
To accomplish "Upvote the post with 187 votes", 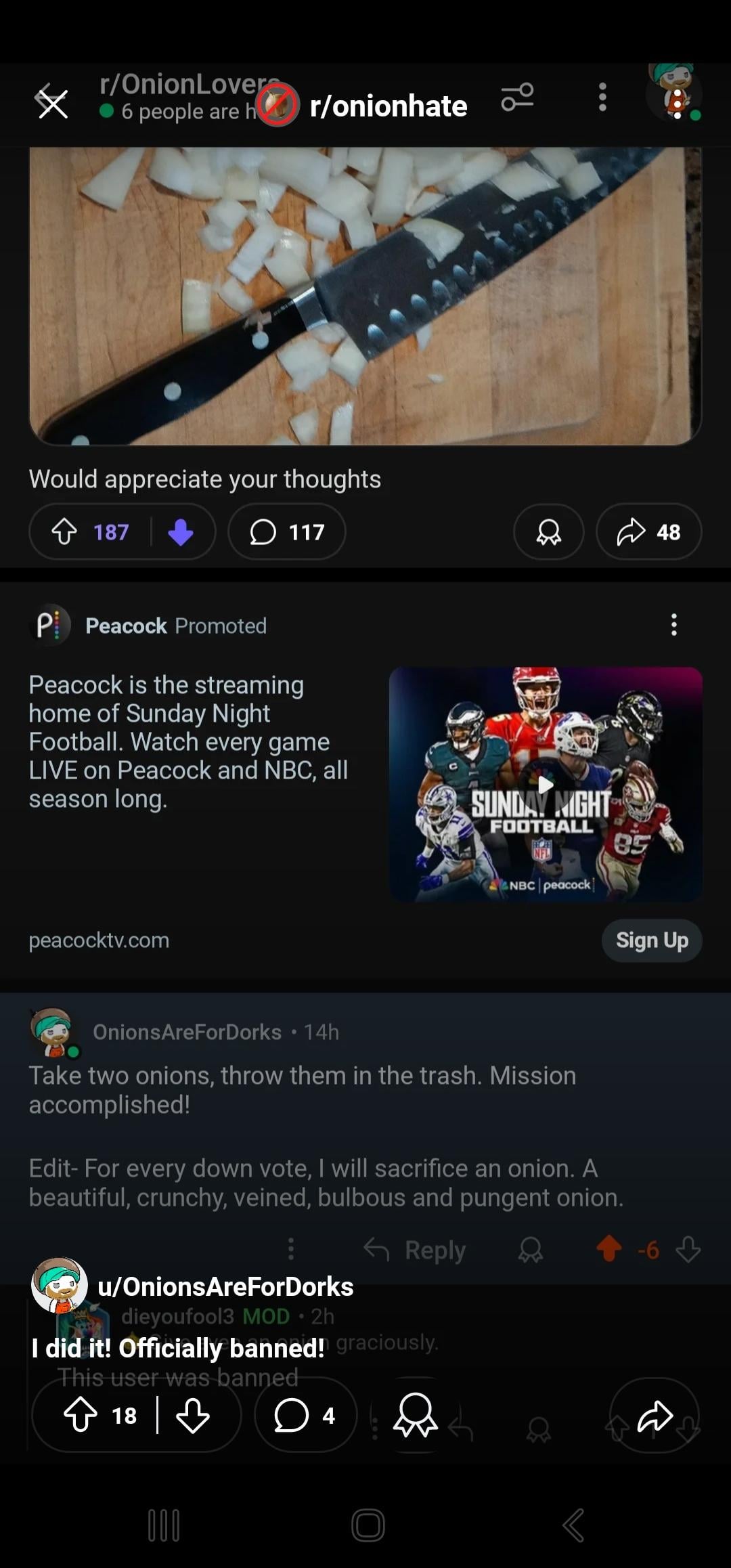I will point(65,532).
